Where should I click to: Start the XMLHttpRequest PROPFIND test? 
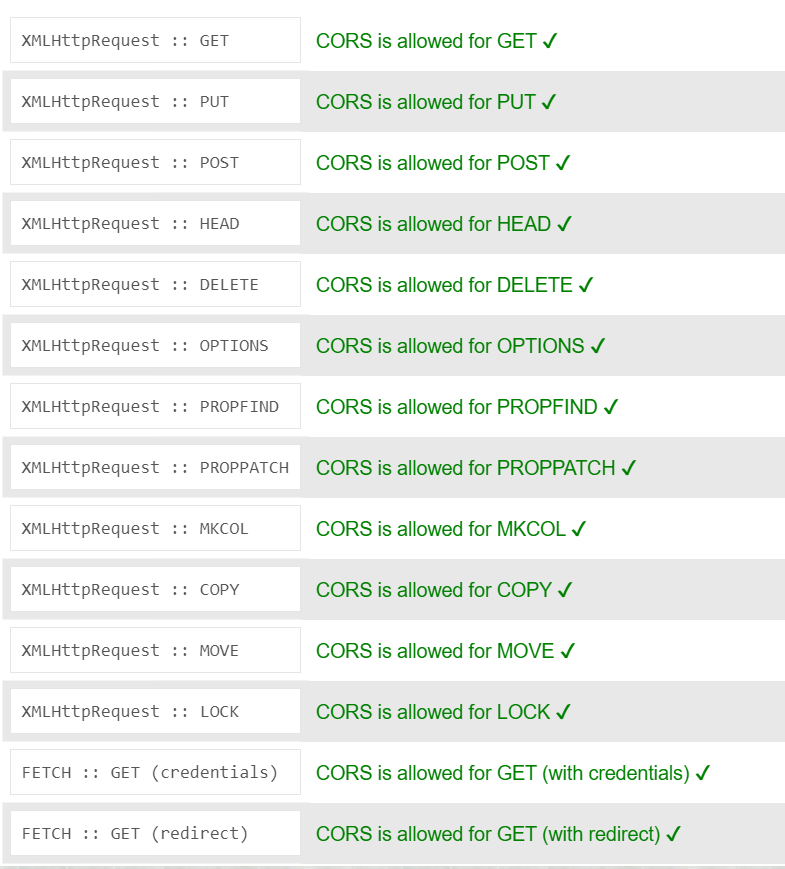pos(155,407)
